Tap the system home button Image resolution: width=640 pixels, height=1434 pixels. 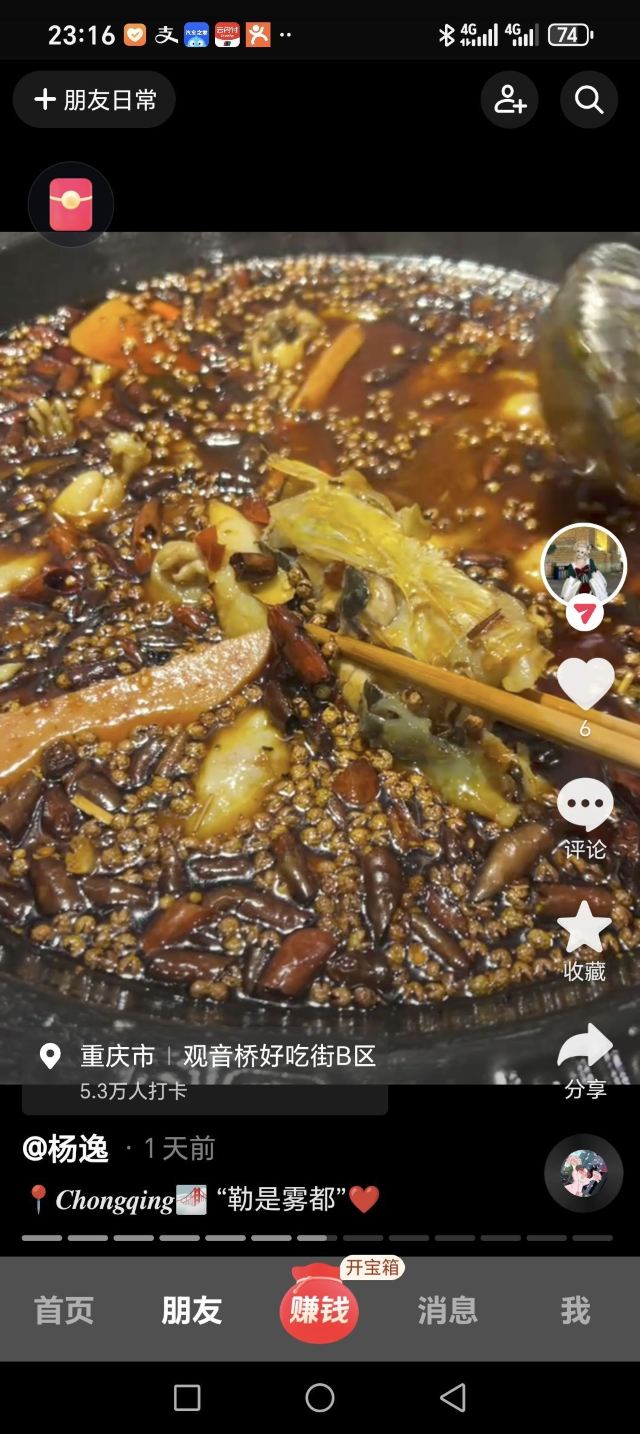(320, 1397)
